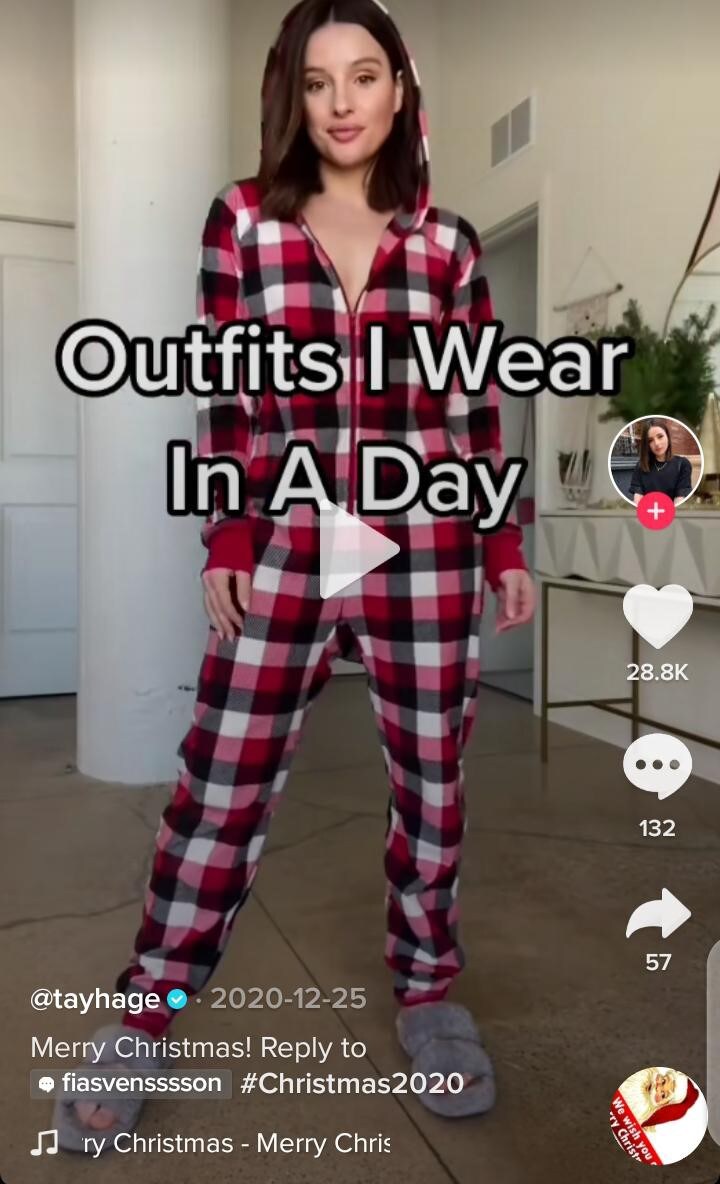Open the fiasvensssson reply chip
The height and width of the screenshot is (1184, 720).
[131, 1083]
